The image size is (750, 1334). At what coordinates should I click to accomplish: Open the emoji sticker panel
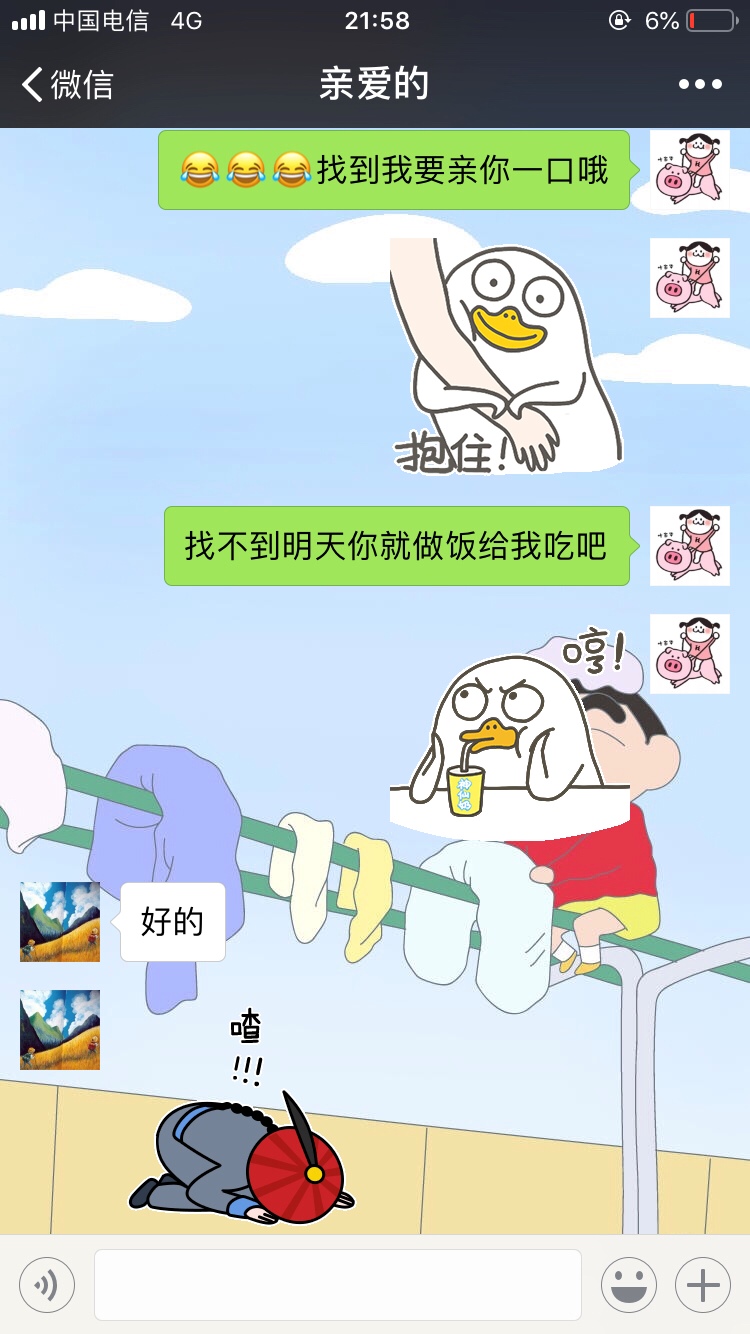(628, 1285)
